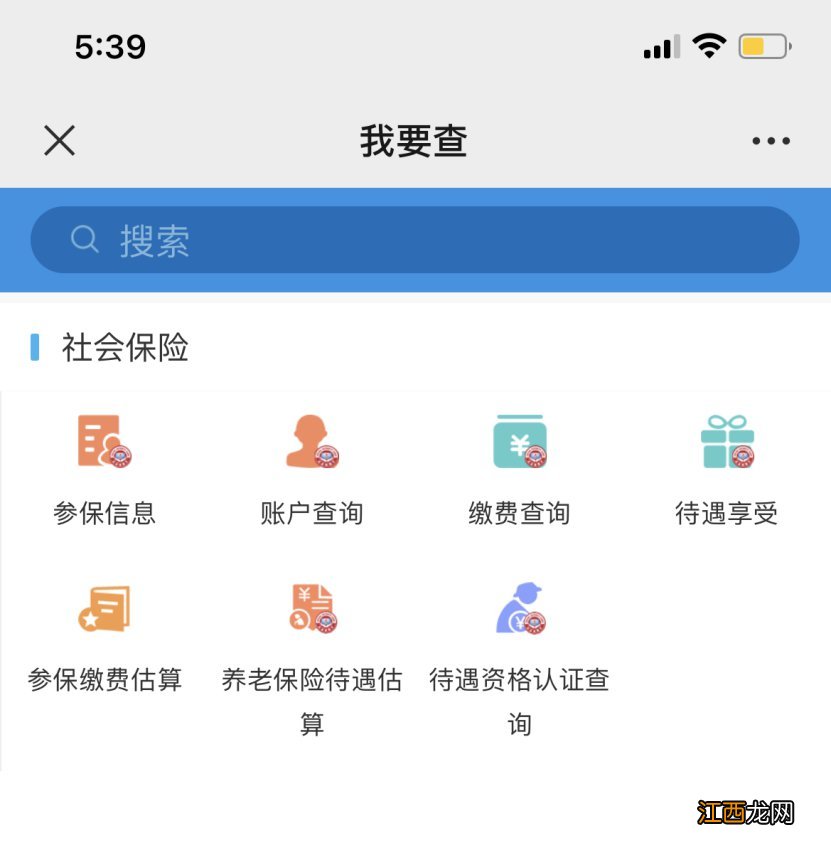Viewport: 831px width, 843px height.
Task: Tap the battery indicator in the status bar
Action: (x=762, y=45)
